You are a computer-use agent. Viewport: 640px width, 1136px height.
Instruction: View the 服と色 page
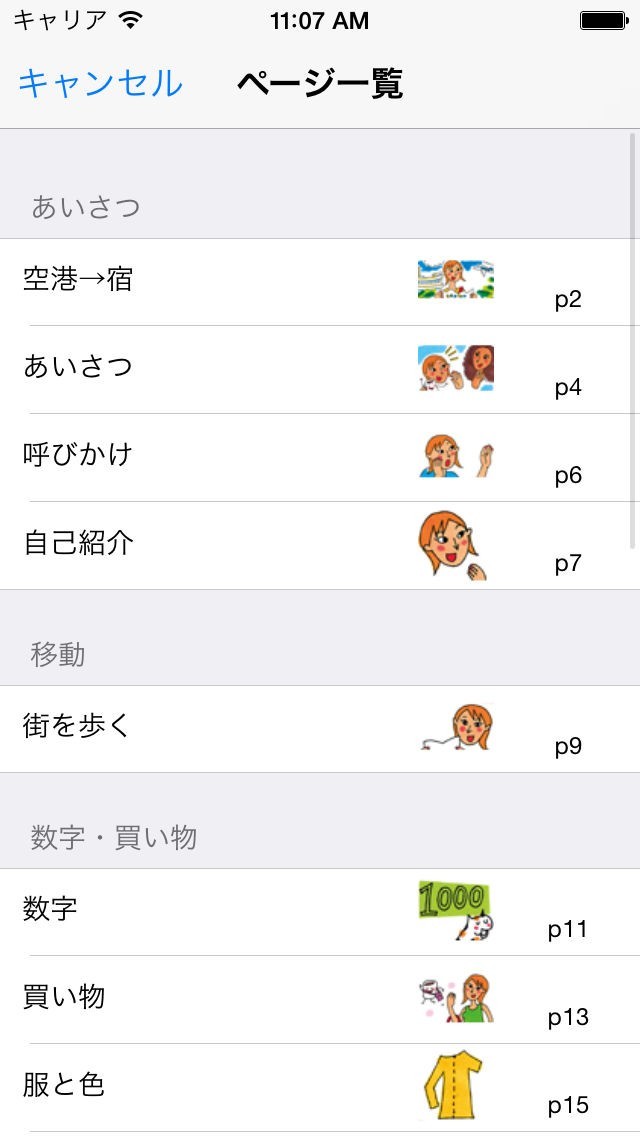coord(320,1087)
